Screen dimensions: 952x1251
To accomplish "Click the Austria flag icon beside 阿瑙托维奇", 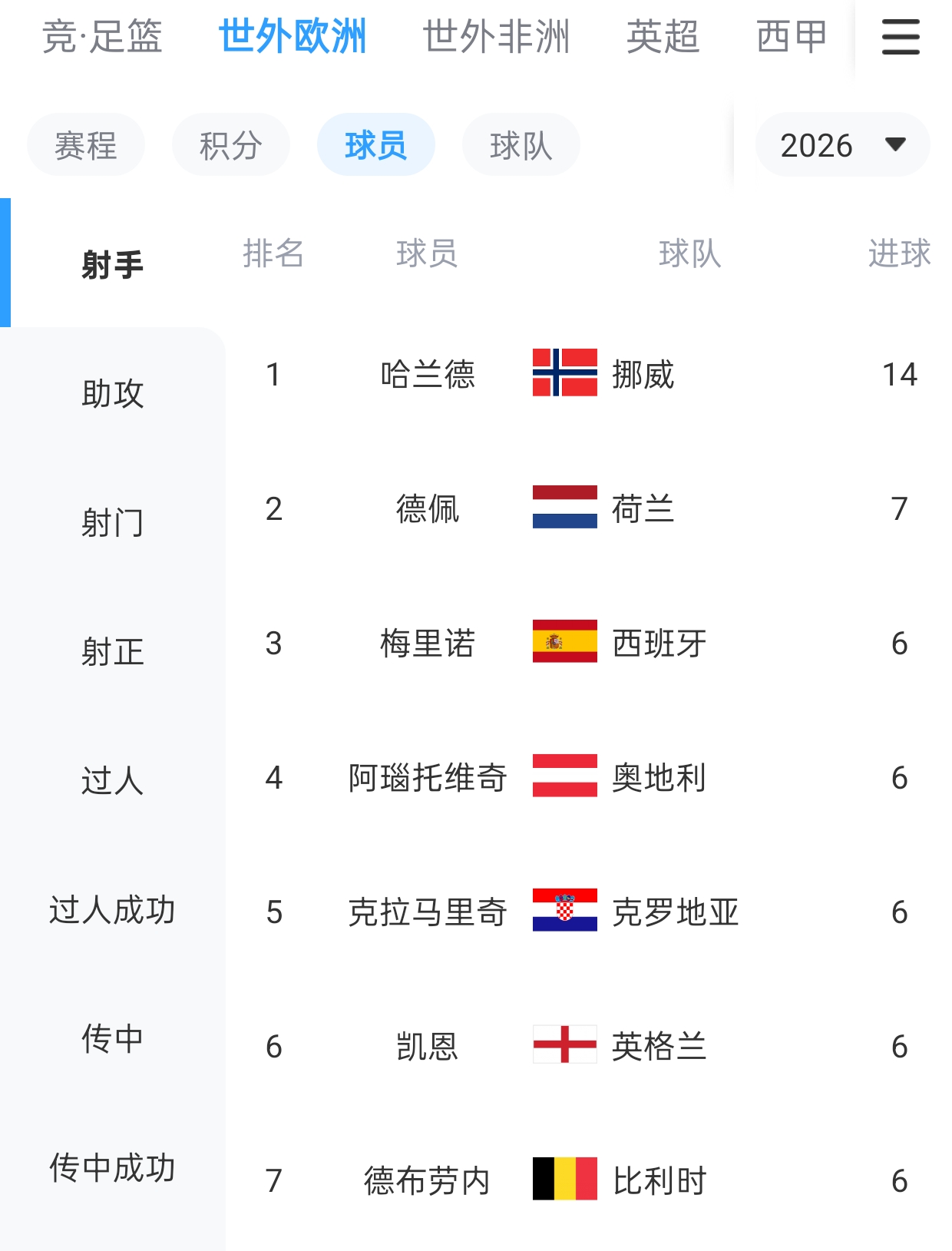I will (x=564, y=779).
